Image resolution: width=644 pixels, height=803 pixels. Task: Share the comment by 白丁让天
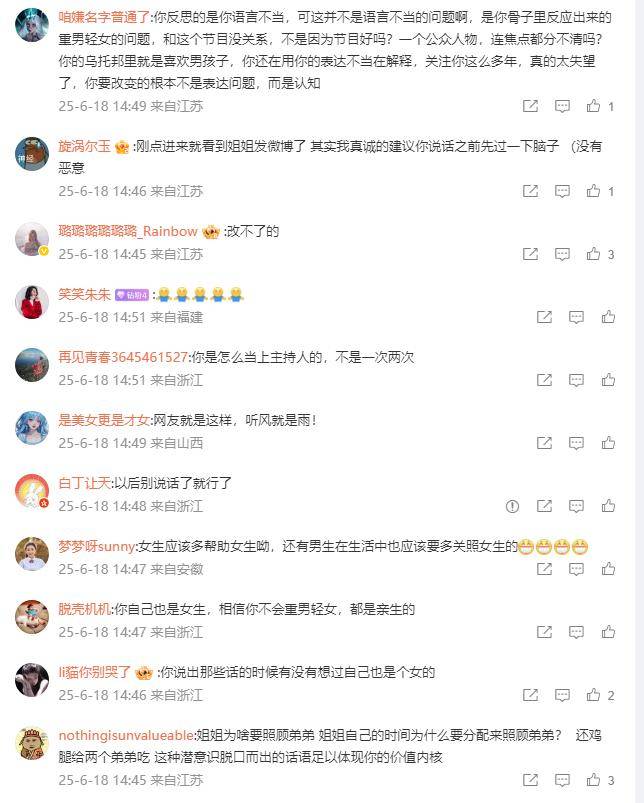pos(545,507)
